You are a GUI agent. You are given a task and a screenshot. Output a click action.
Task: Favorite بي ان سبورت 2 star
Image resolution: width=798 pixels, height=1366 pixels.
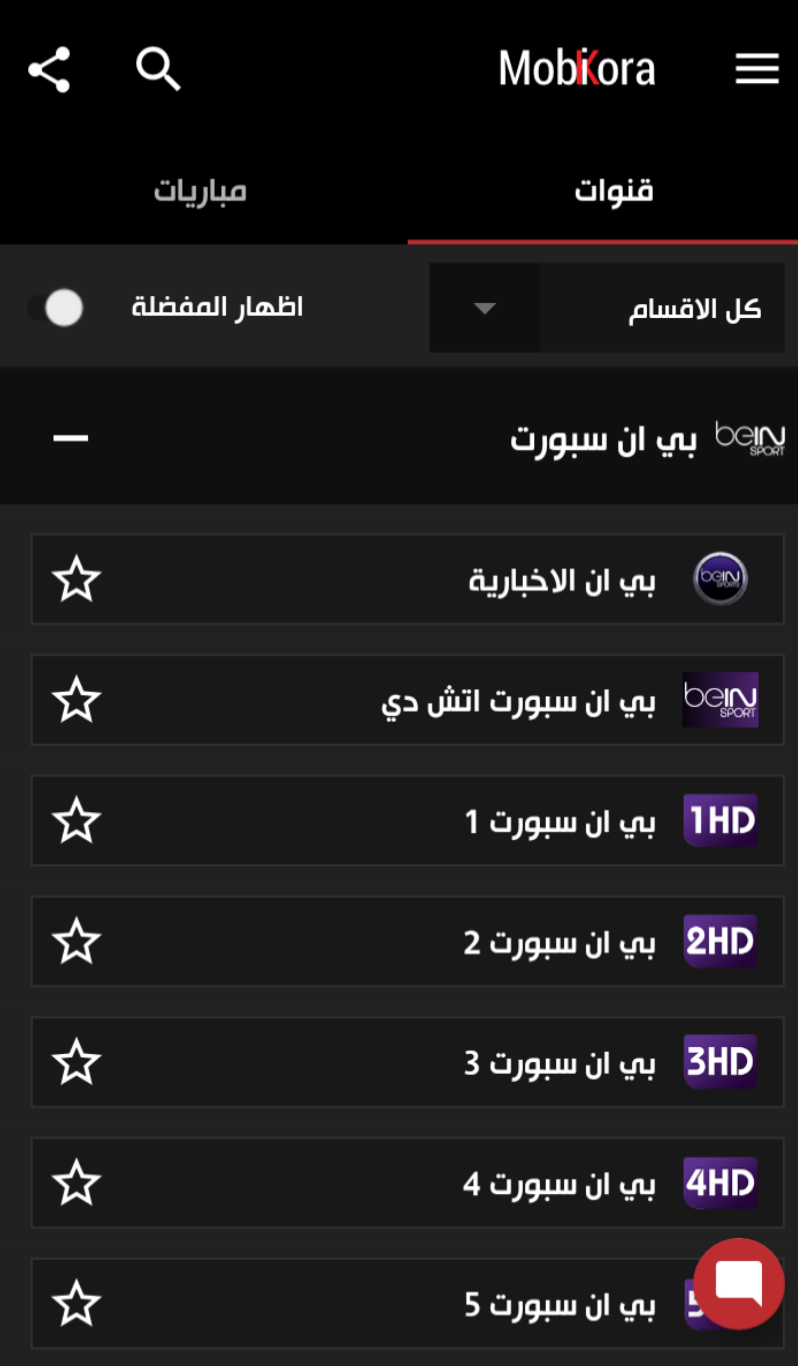click(76, 942)
